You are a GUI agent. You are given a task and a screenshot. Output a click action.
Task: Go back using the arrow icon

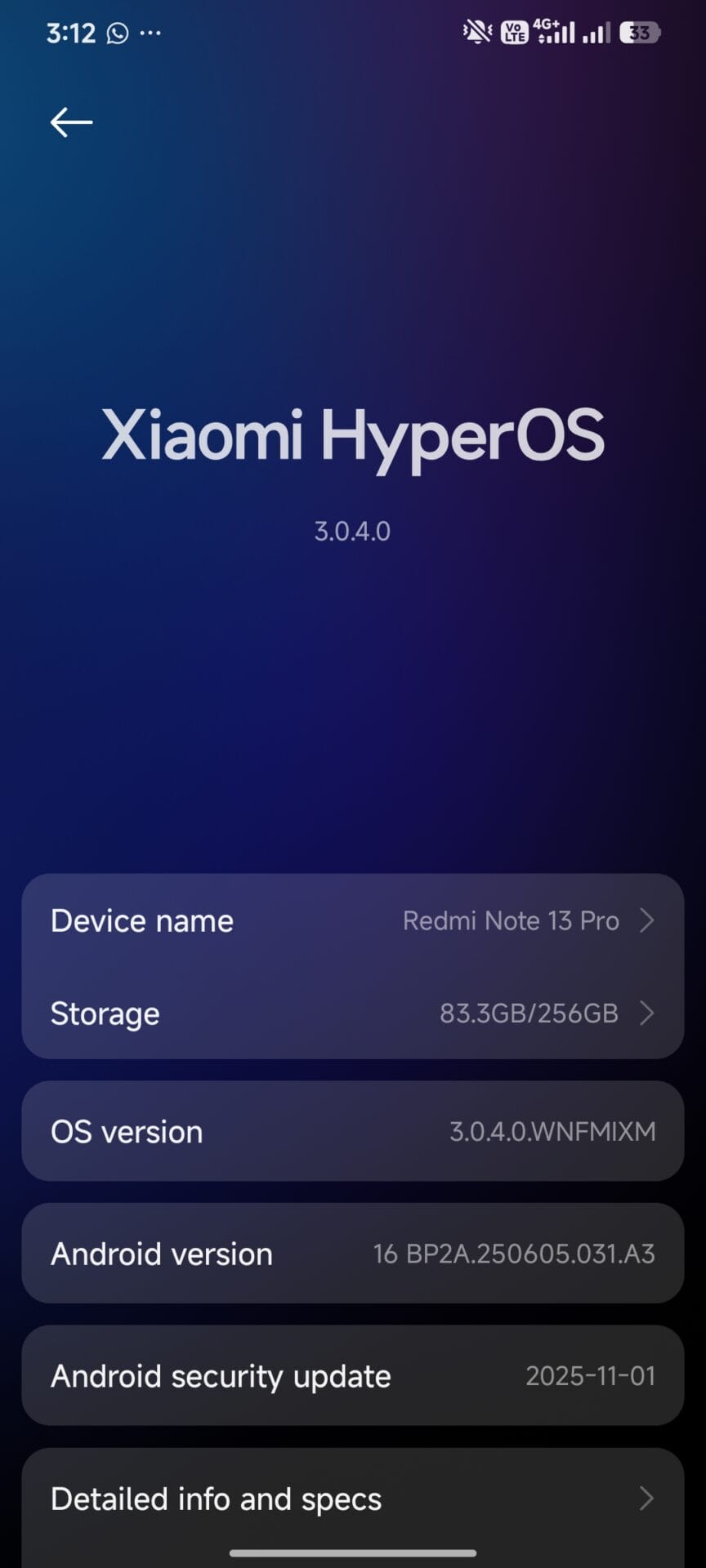click(71, 122)
